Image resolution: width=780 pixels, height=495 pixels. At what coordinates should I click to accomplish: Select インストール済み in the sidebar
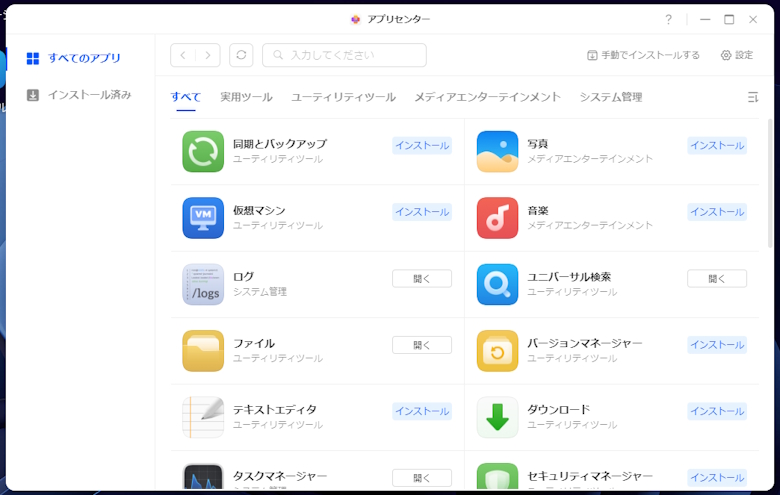pyautogui.click(x=88, y=95)
